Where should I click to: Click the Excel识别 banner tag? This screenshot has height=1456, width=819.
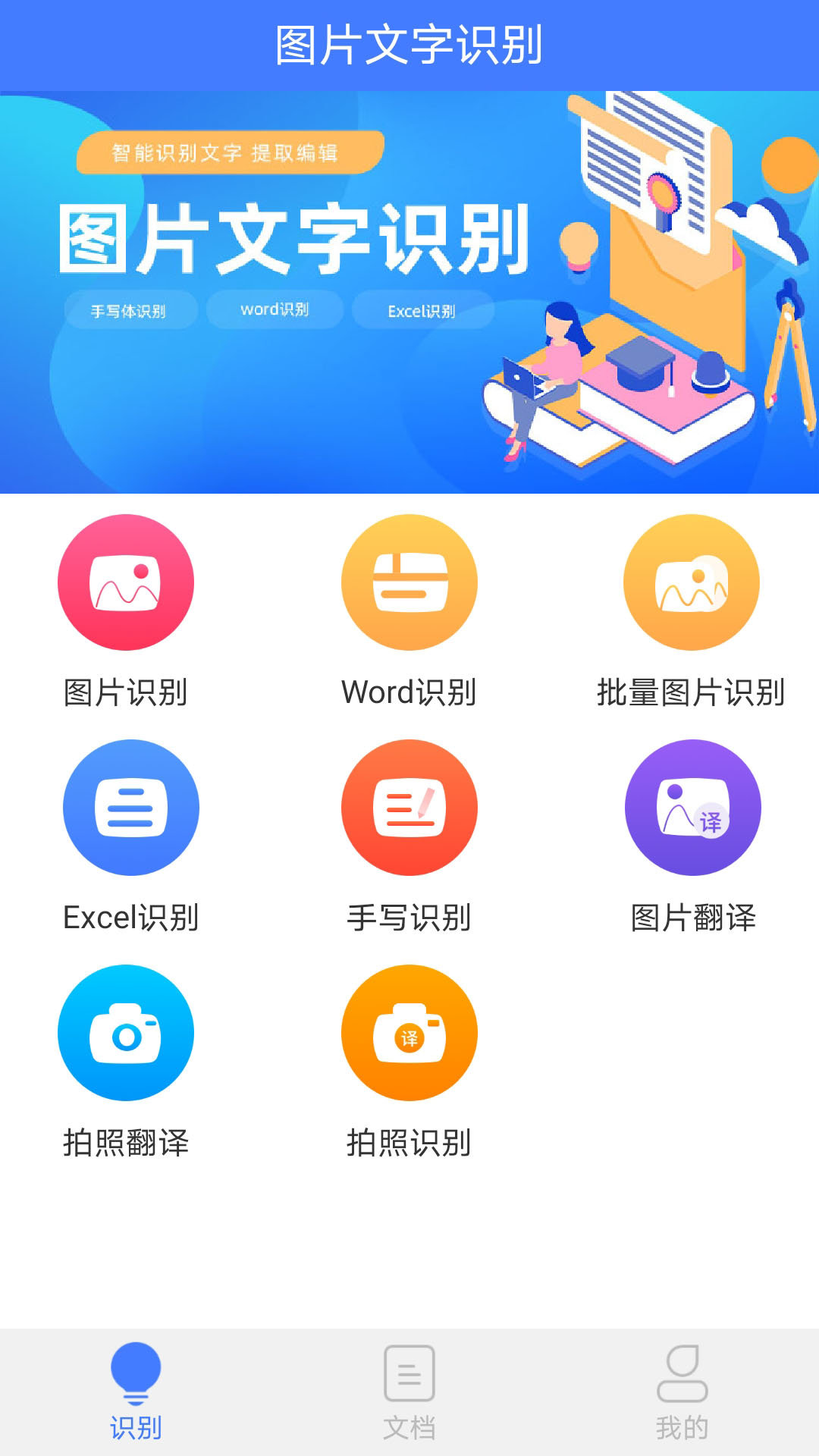pyautogui.click(x=423, y=309)
